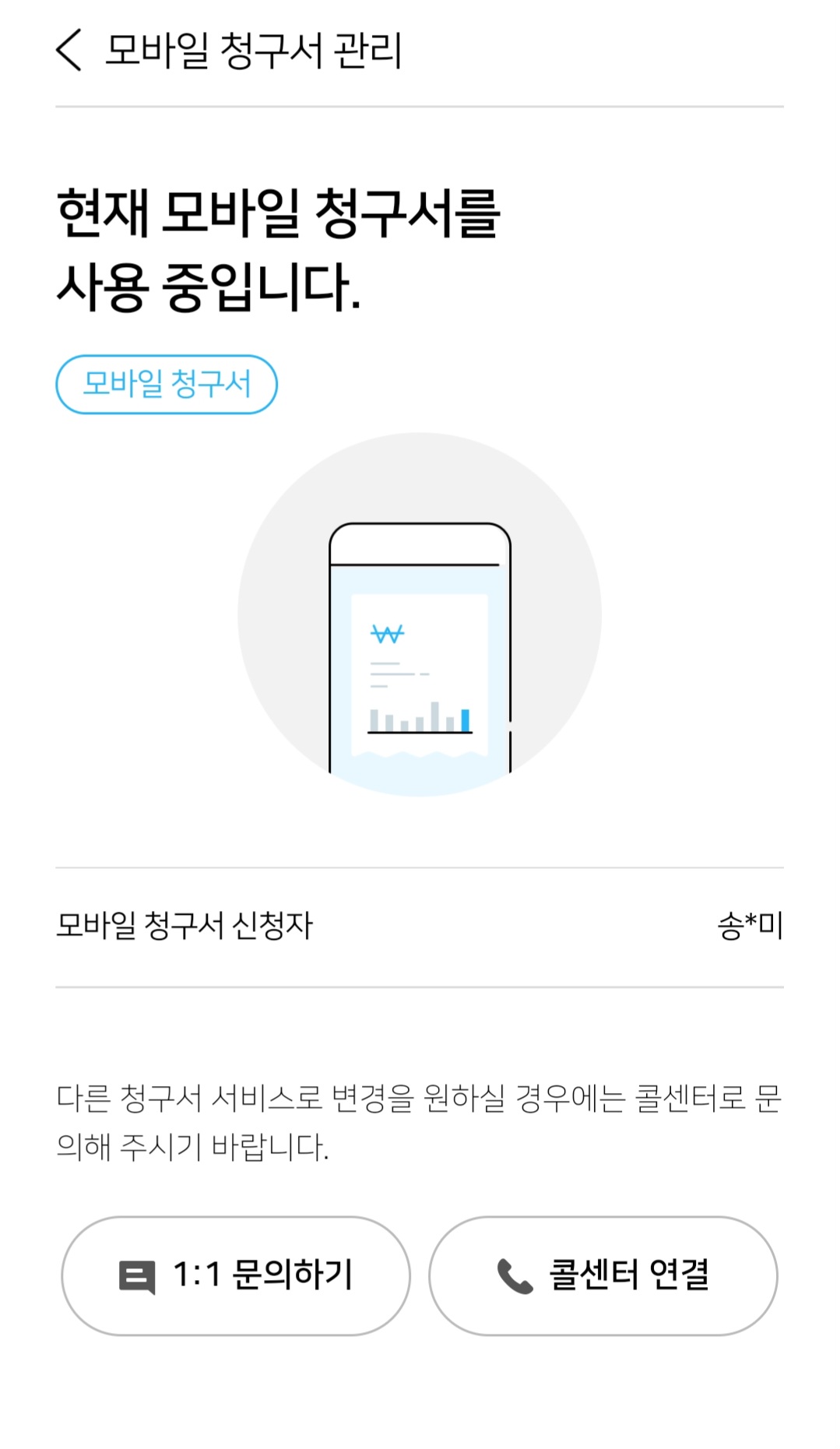Screen dimensions: 840x1449
Task: Go back from 모바일 청구서 관리
Action: (x=69, y=51)
